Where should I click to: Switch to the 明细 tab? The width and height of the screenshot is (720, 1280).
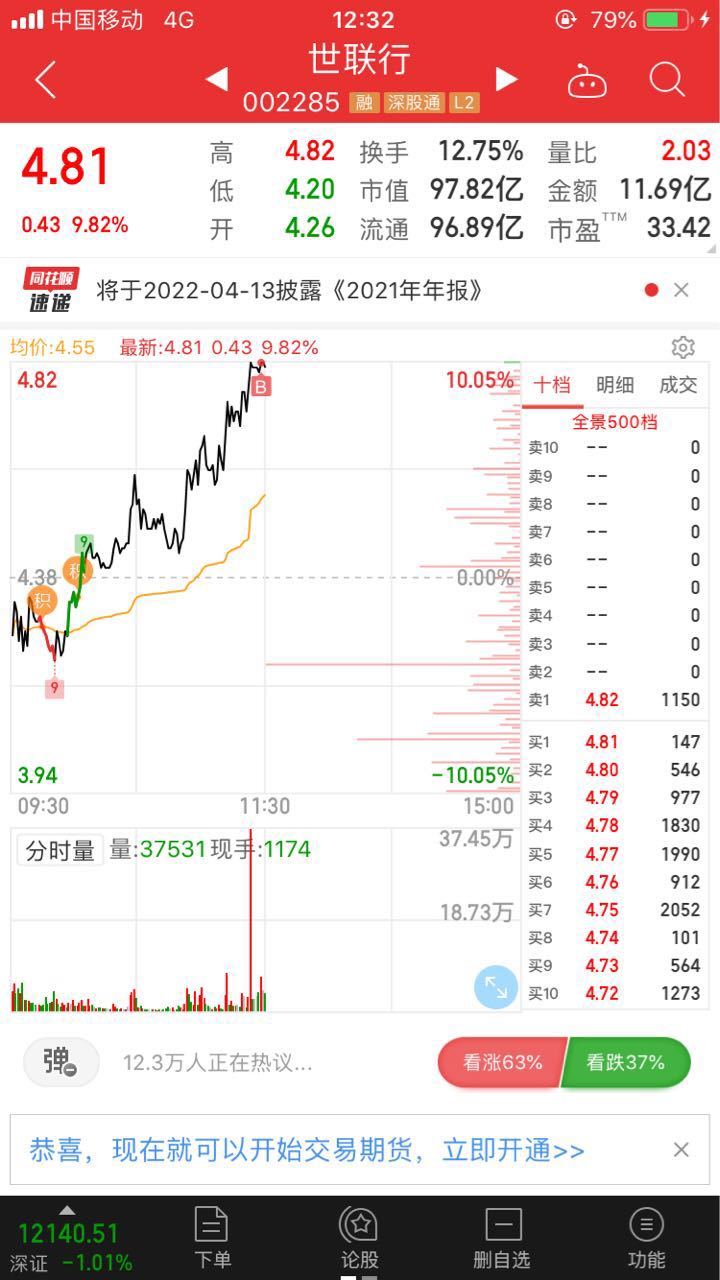(x=615, y=385)
